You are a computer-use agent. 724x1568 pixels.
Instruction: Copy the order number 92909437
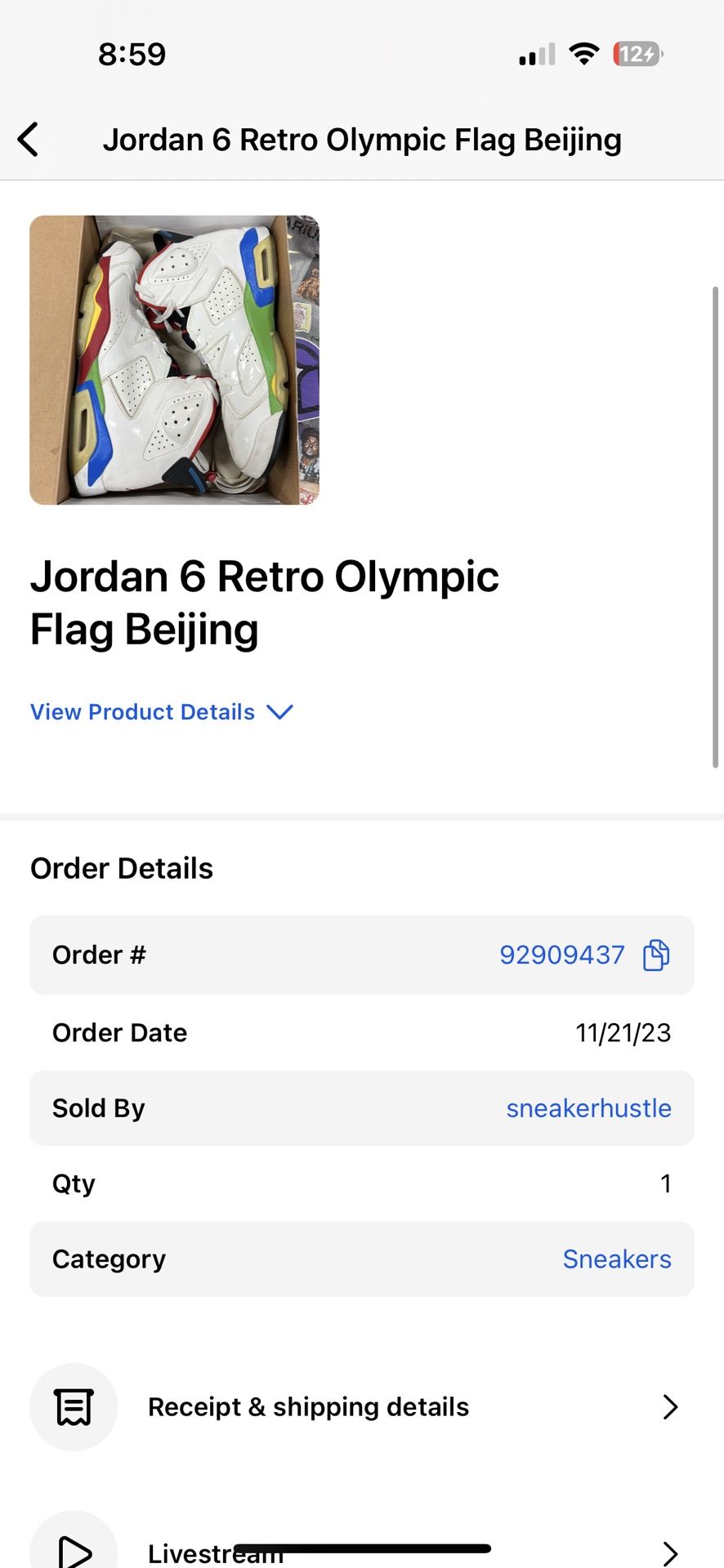pos(655,954)
